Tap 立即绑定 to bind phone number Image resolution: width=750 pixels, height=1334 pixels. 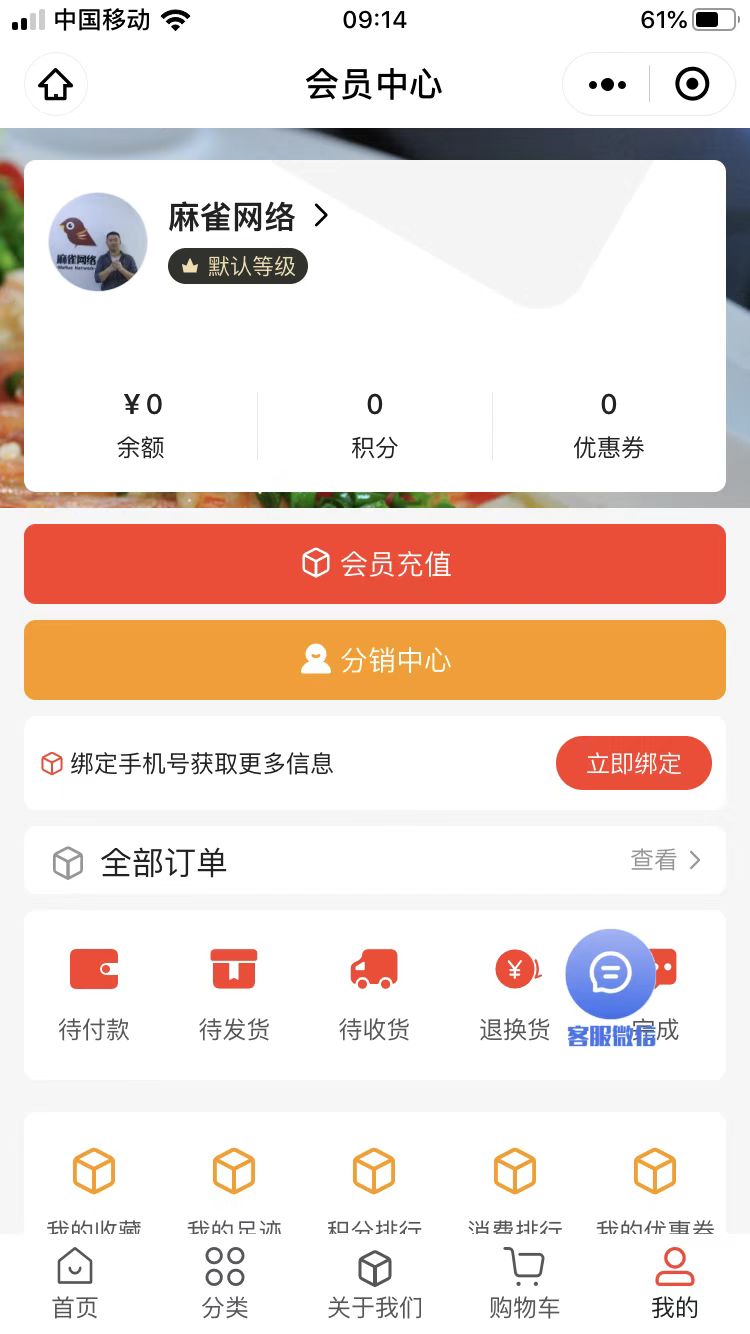click(633, 764)
